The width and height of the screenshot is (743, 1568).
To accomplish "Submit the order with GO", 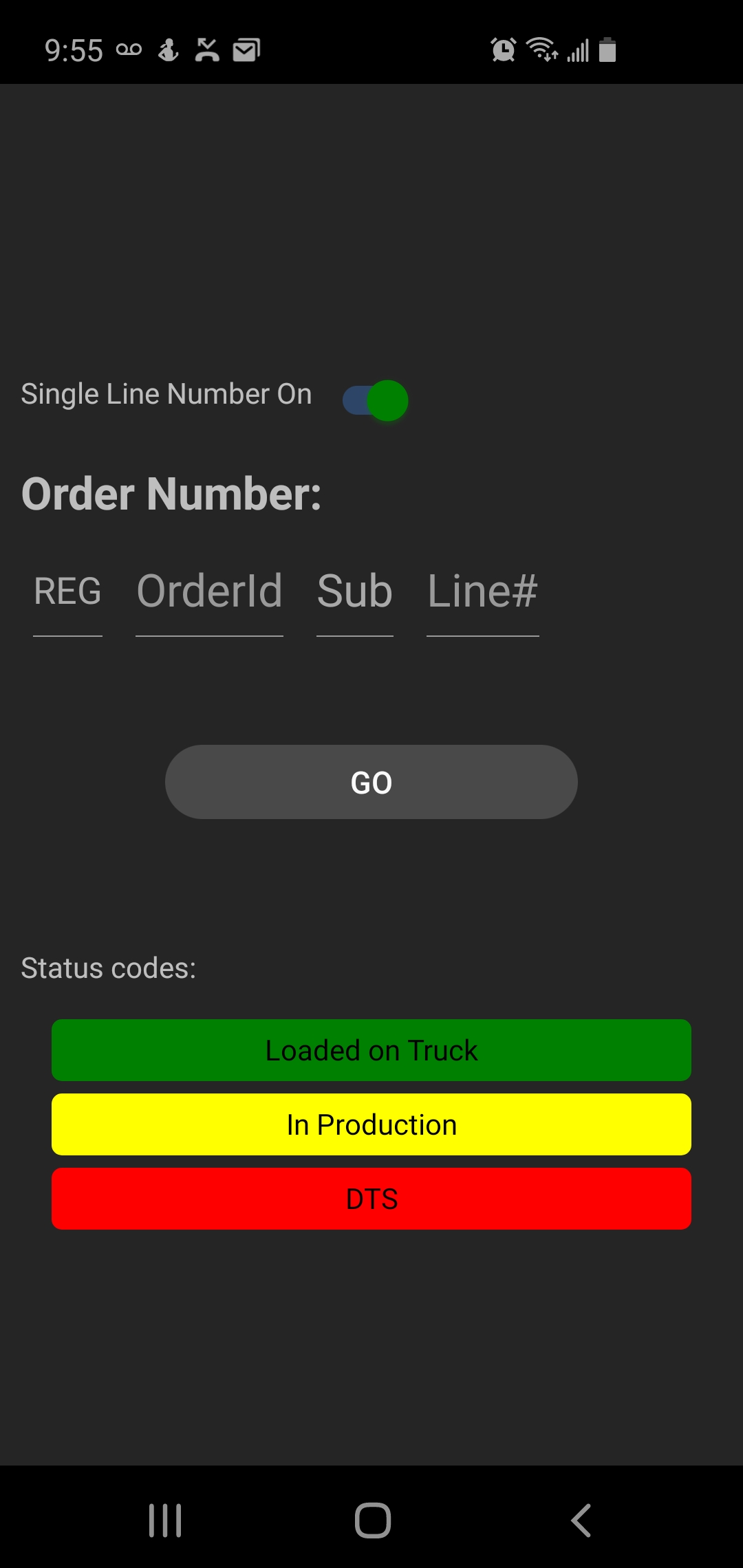I will click(x=371, y=782).
